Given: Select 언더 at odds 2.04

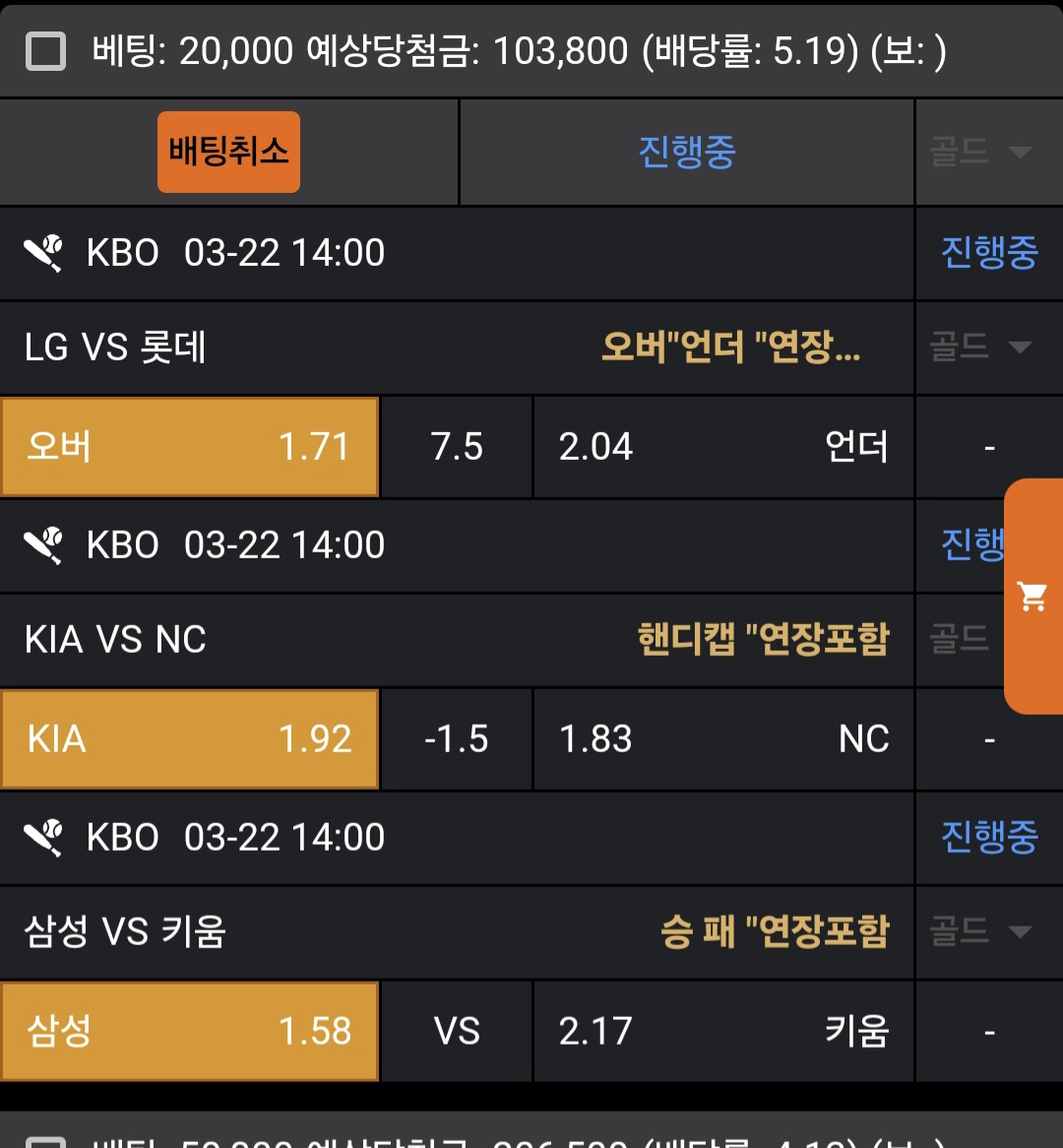Looking at the screenshot, I should click(723, 447).
